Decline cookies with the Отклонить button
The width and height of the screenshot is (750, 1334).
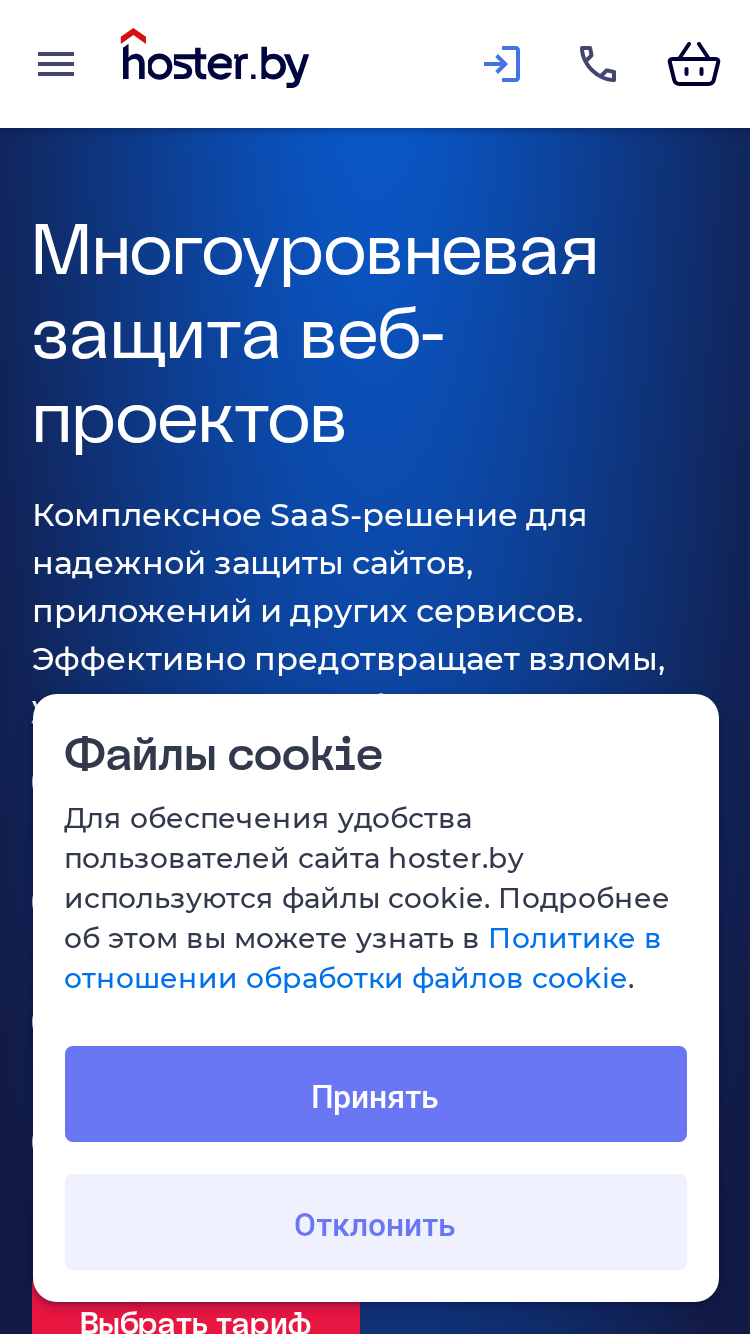click(x=376, y=1222)
